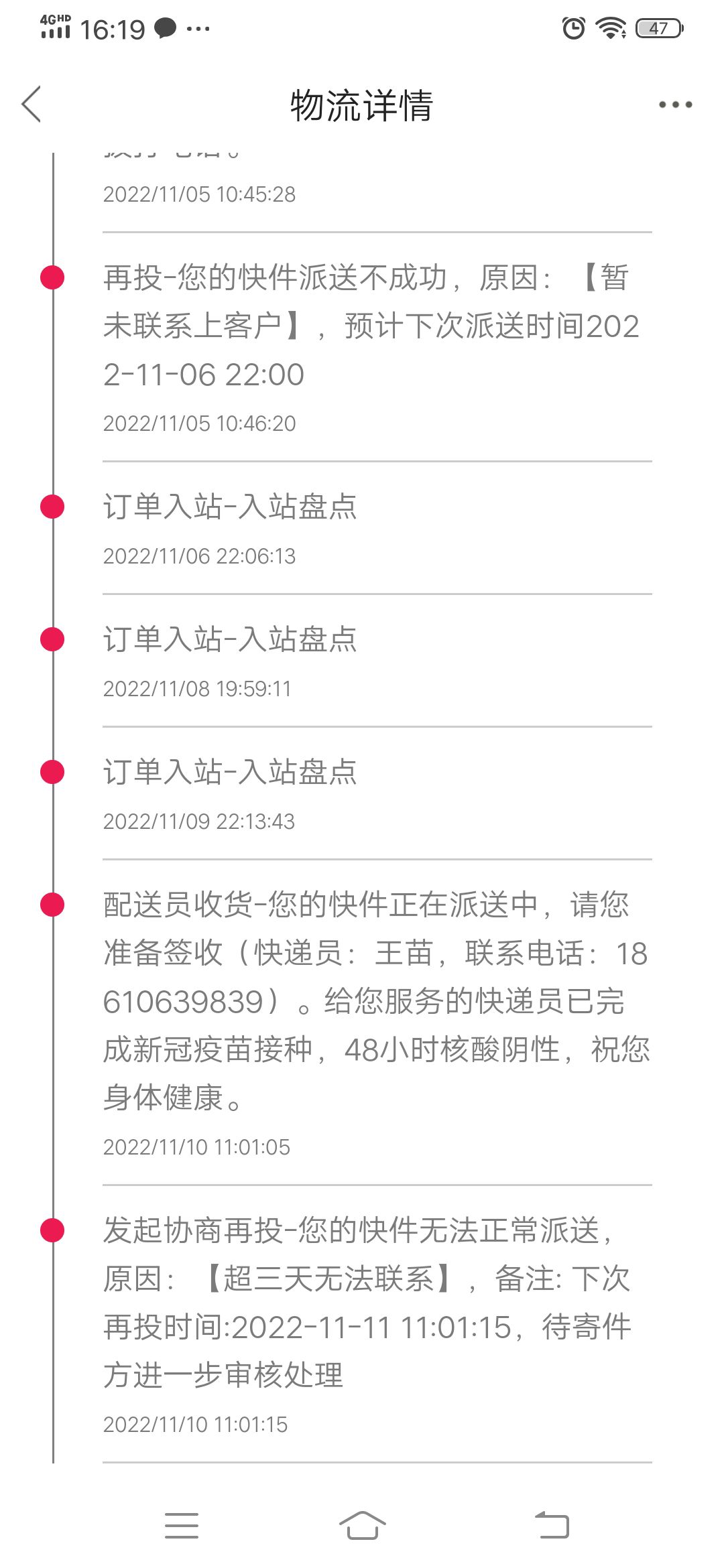Go back from the 物流详情 page
Screen dimensions: 724x1568
[x=32, y=105]
